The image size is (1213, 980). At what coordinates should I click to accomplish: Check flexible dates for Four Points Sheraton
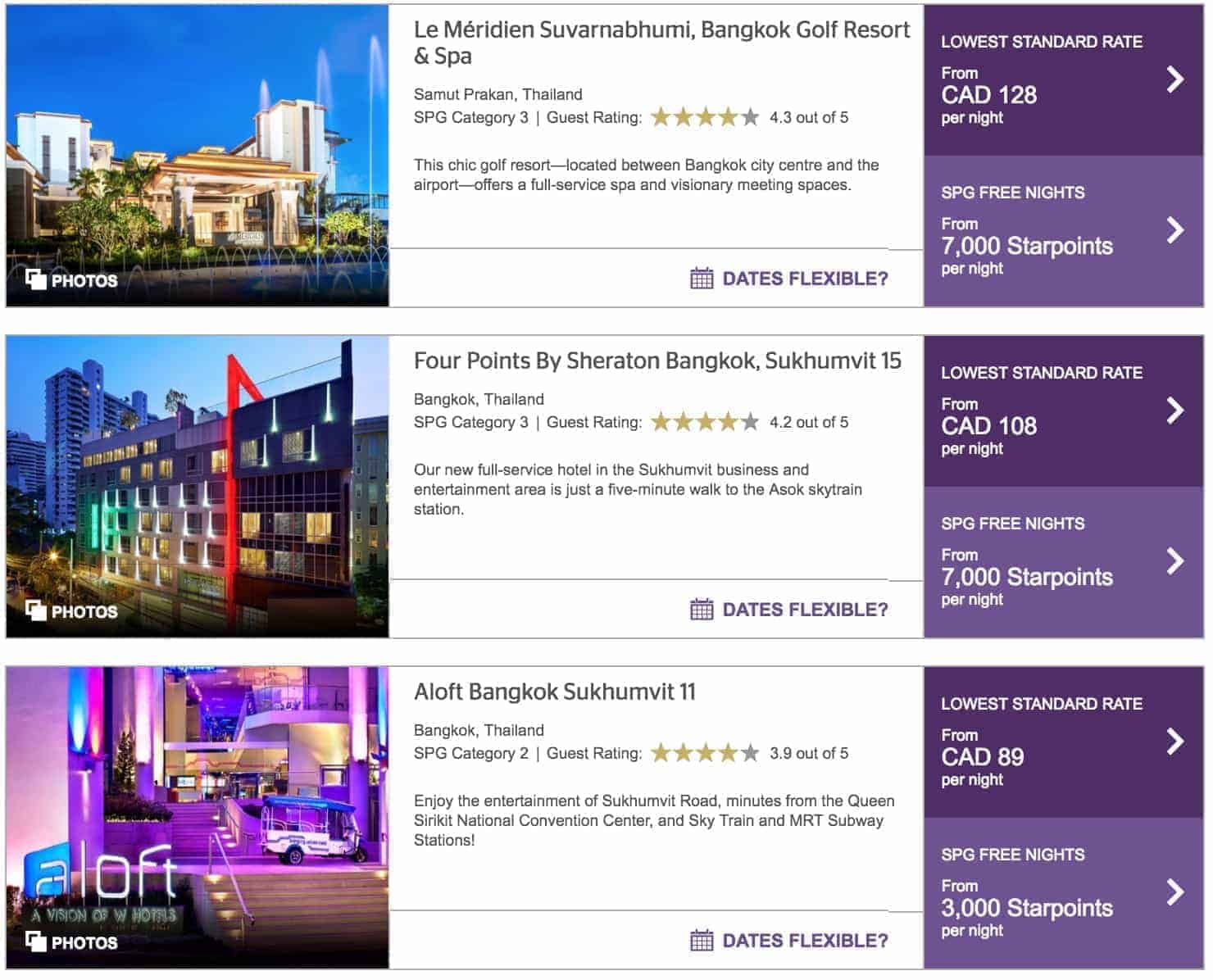pos(789,610)
